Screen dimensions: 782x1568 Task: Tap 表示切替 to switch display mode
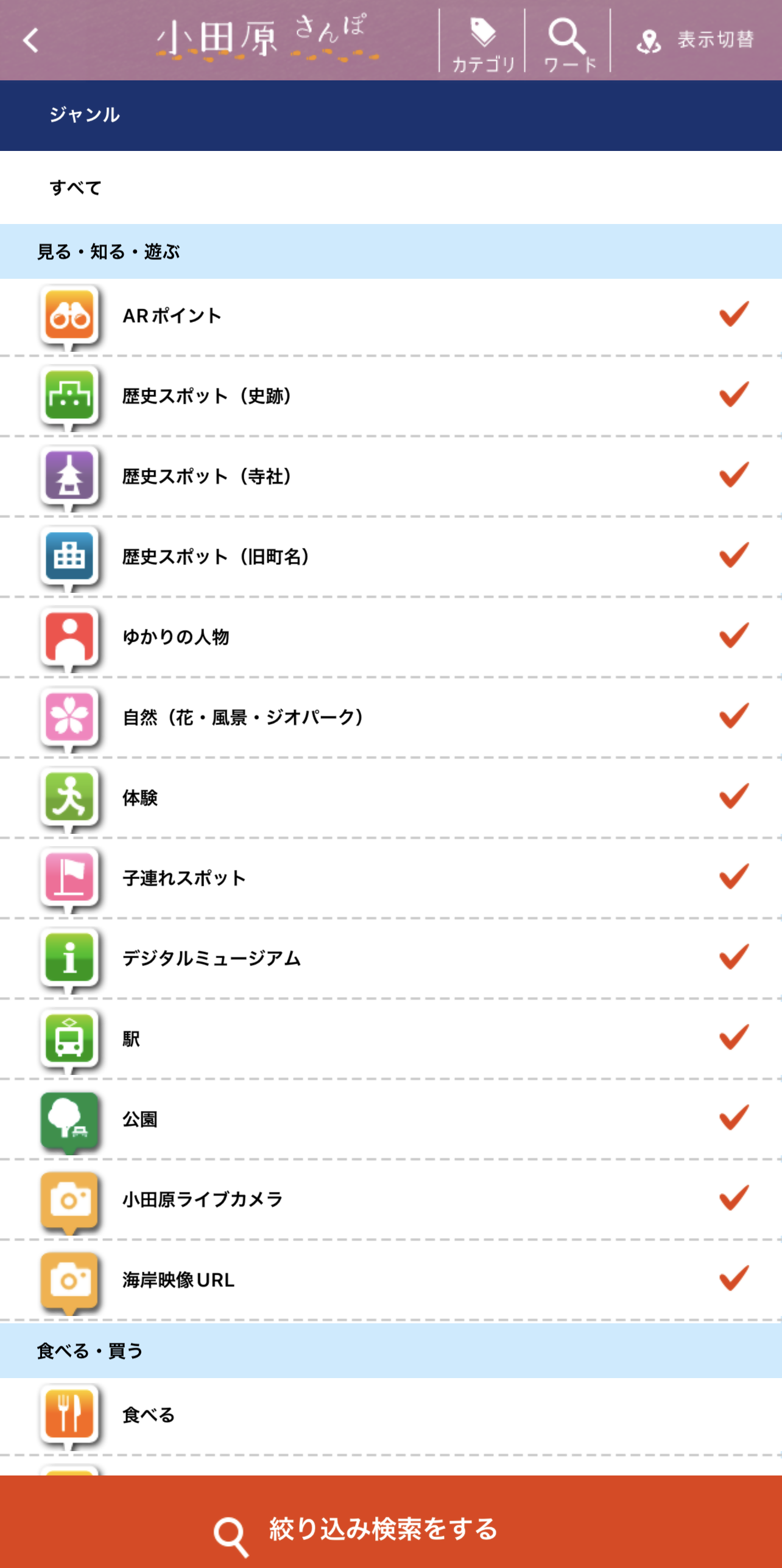[x=696, y=41]
